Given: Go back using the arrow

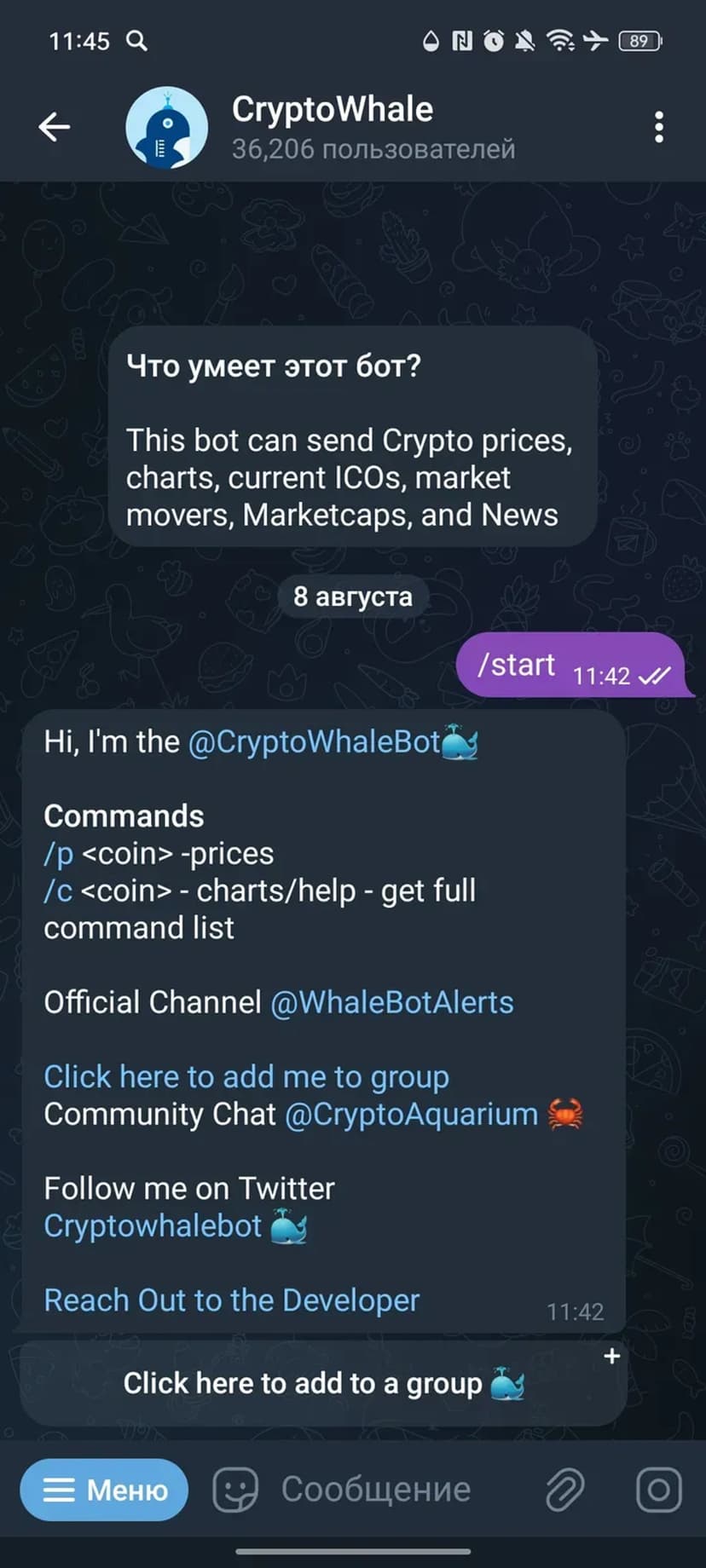Looking at the screenshot, I should [x=54, y=127].
